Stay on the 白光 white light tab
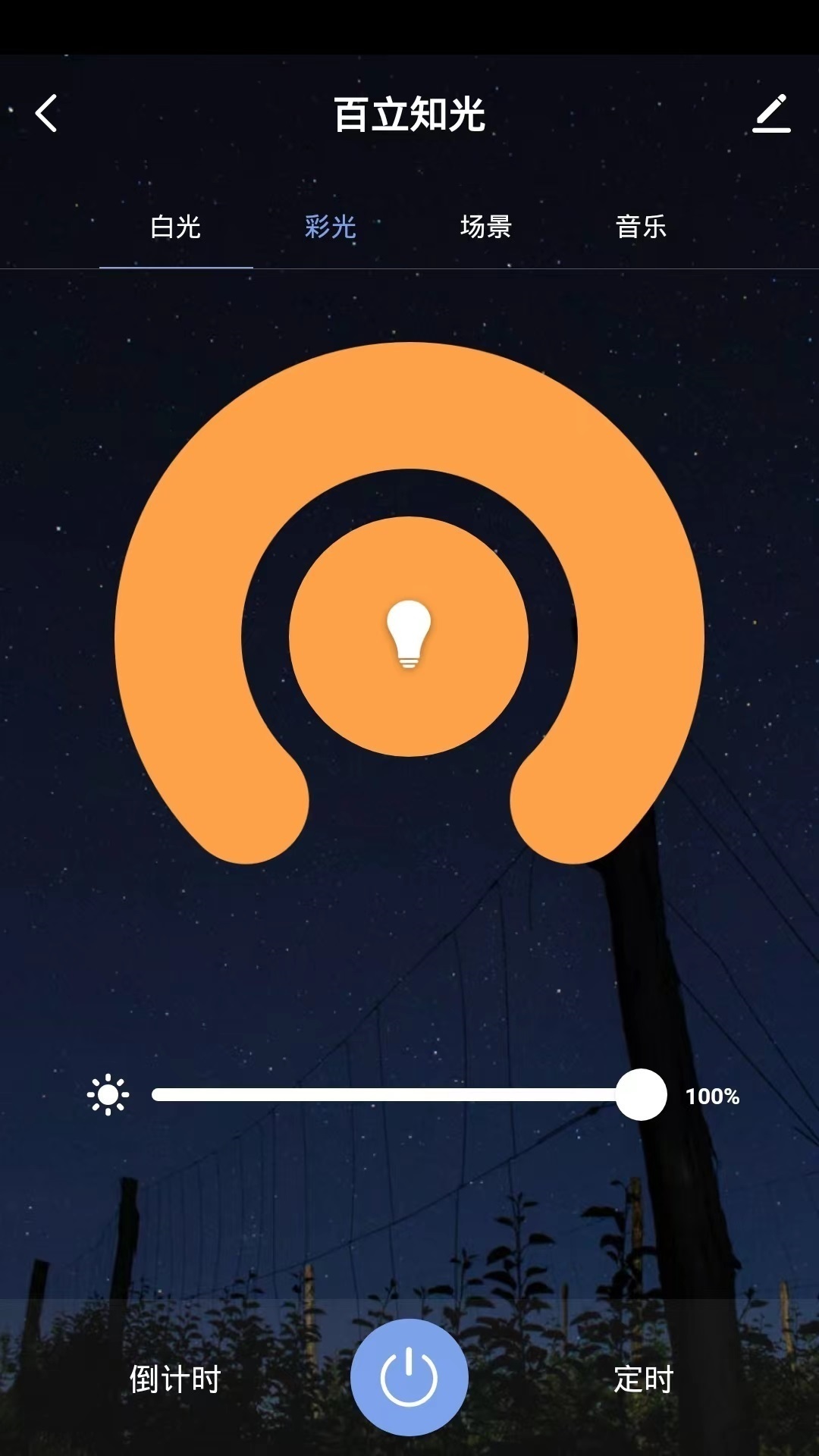 click(x=174, y=227)
